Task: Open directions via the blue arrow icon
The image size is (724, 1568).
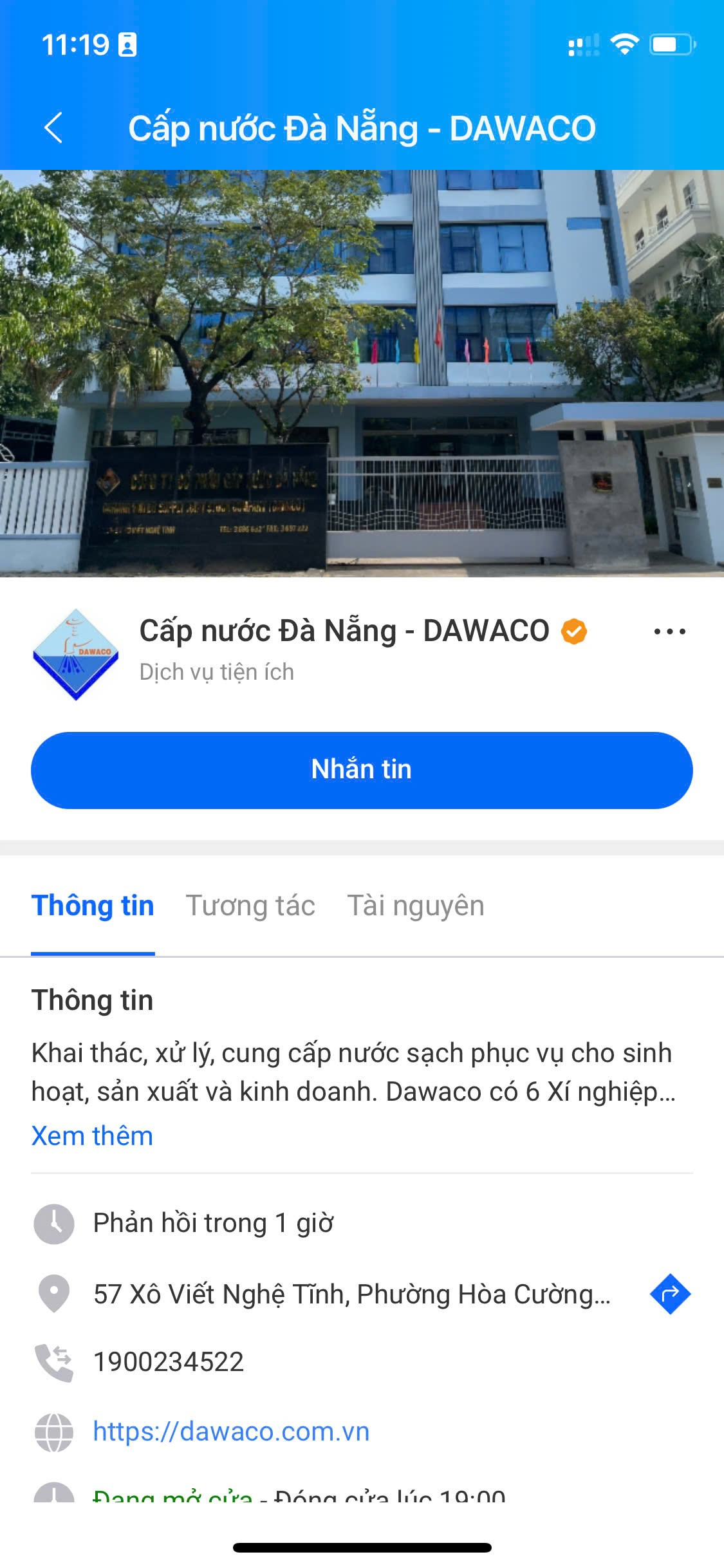Action: (x=670, y=1294)
